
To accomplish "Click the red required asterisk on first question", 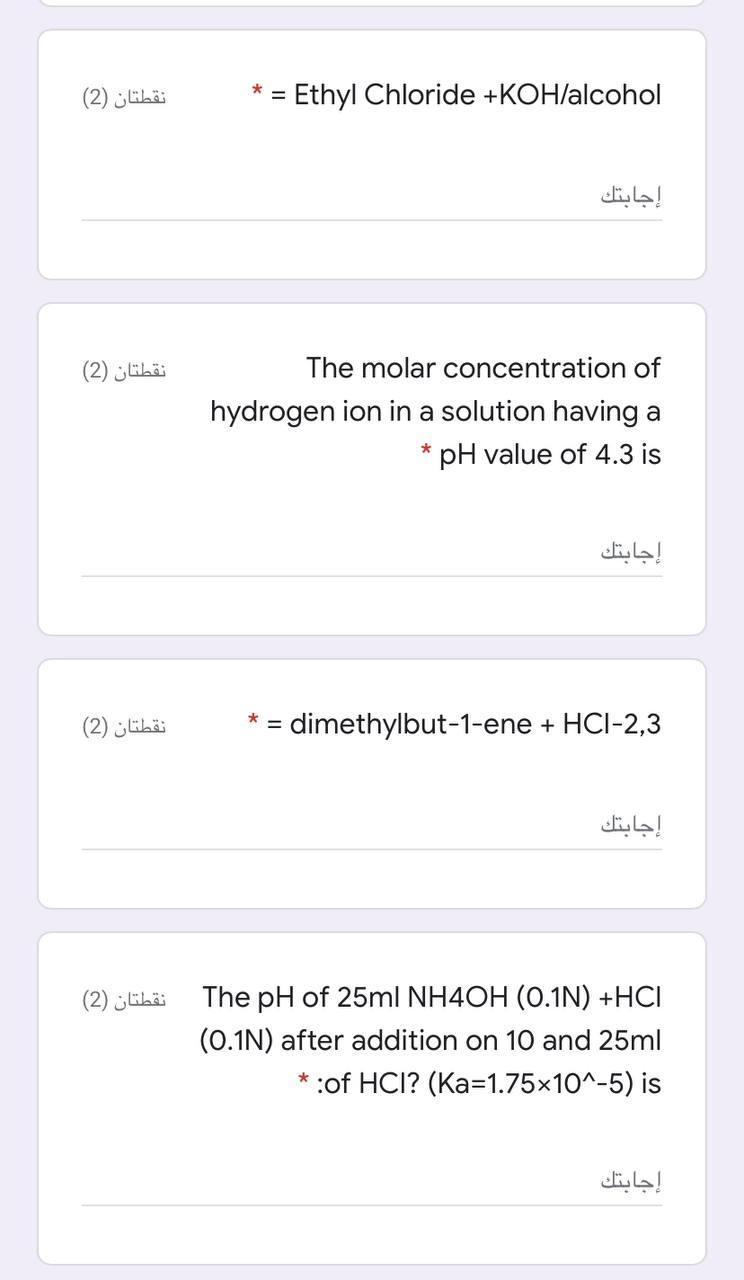I will point(258,91).
